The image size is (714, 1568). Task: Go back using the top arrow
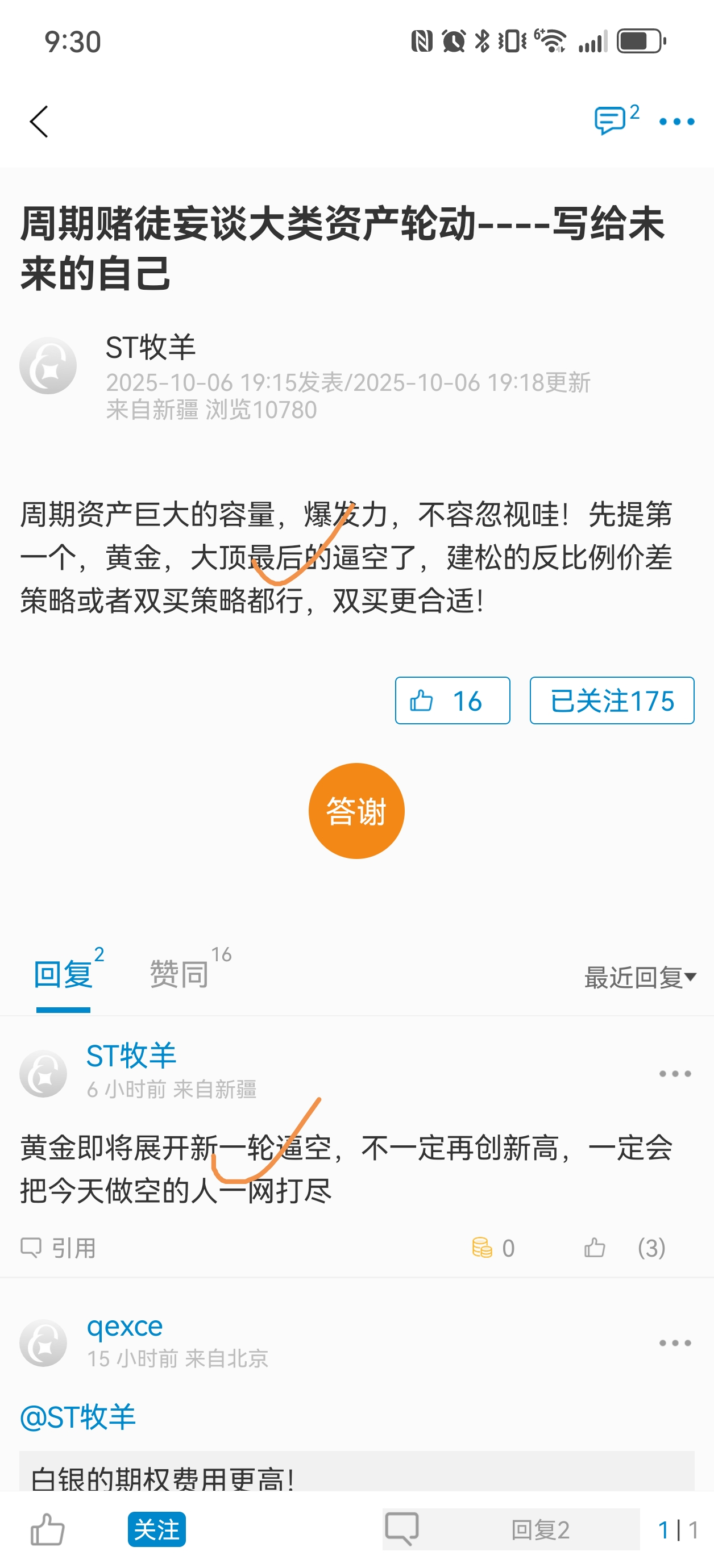pyautogui.click(x=39, y=122)
